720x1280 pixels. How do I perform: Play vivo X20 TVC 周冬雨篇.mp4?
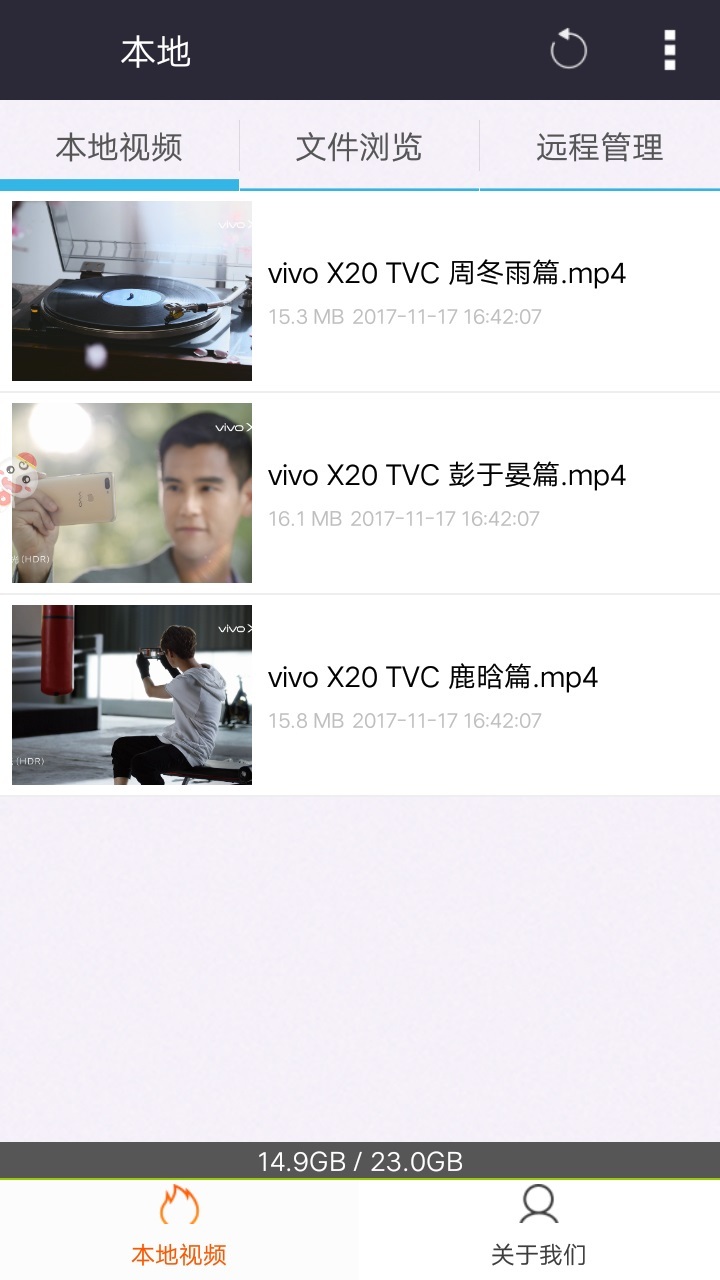pos(447,273)
